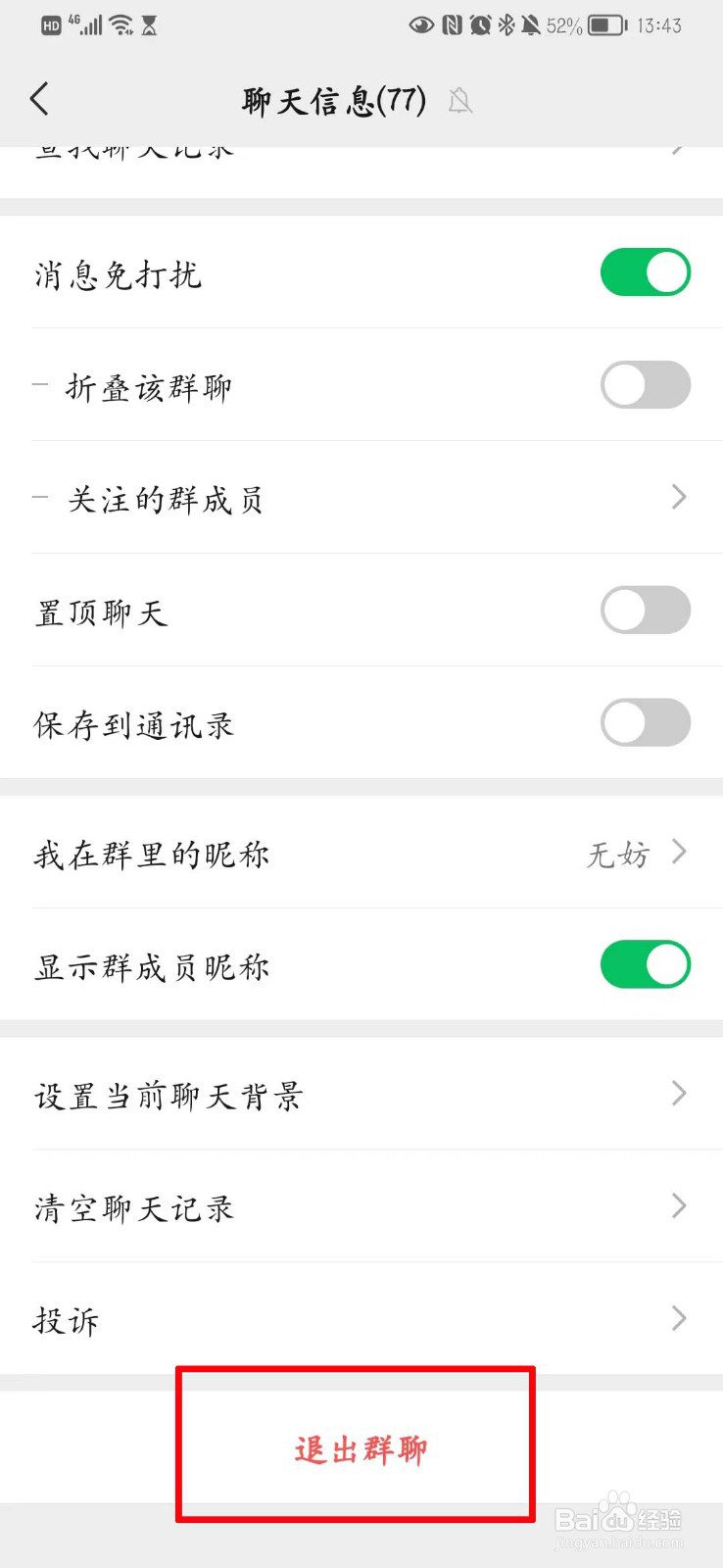The width and height of the screenshot is (723, 1568).
Task: Expand 关注的群成员 via its chevron
Action: point(678,498)
